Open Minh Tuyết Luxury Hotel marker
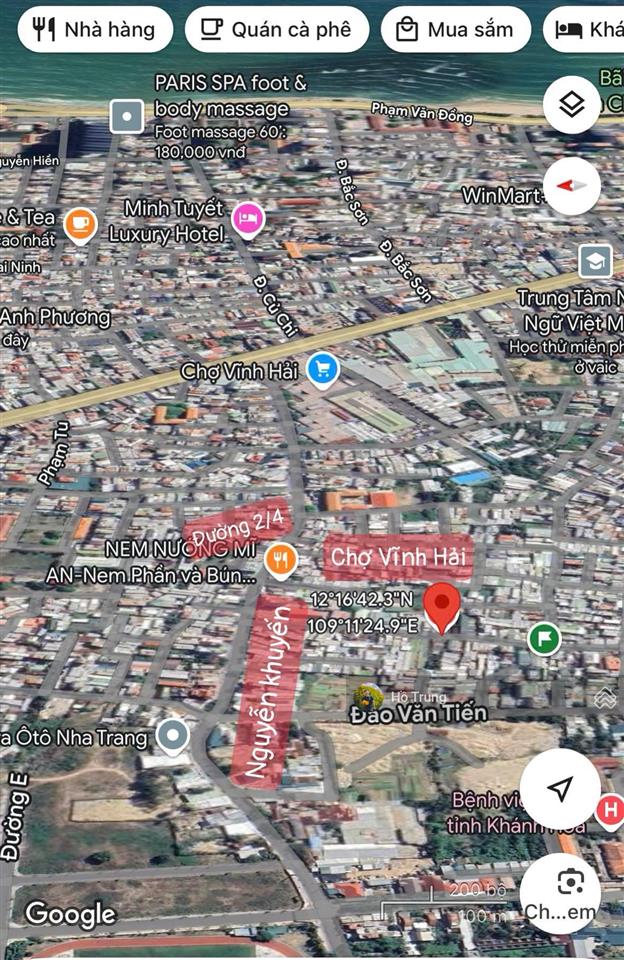 click(x=248, y=216)
